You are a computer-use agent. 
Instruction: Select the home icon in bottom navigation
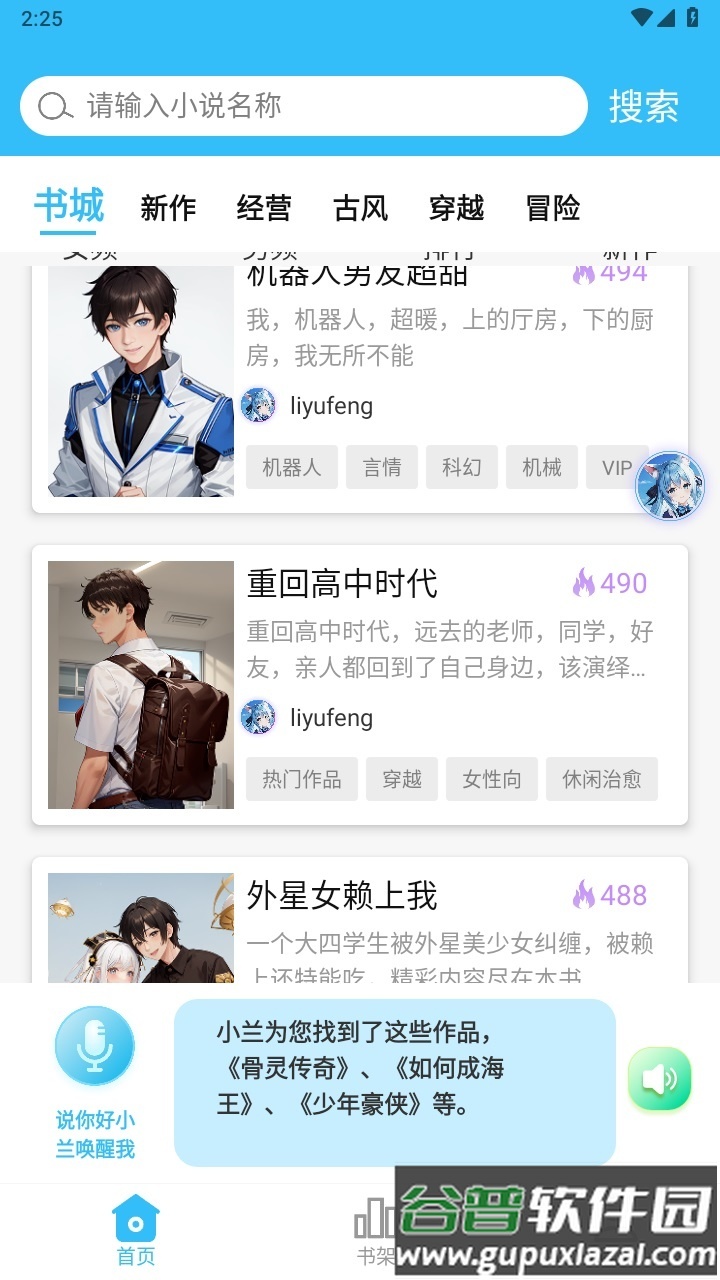[135, 1222]
